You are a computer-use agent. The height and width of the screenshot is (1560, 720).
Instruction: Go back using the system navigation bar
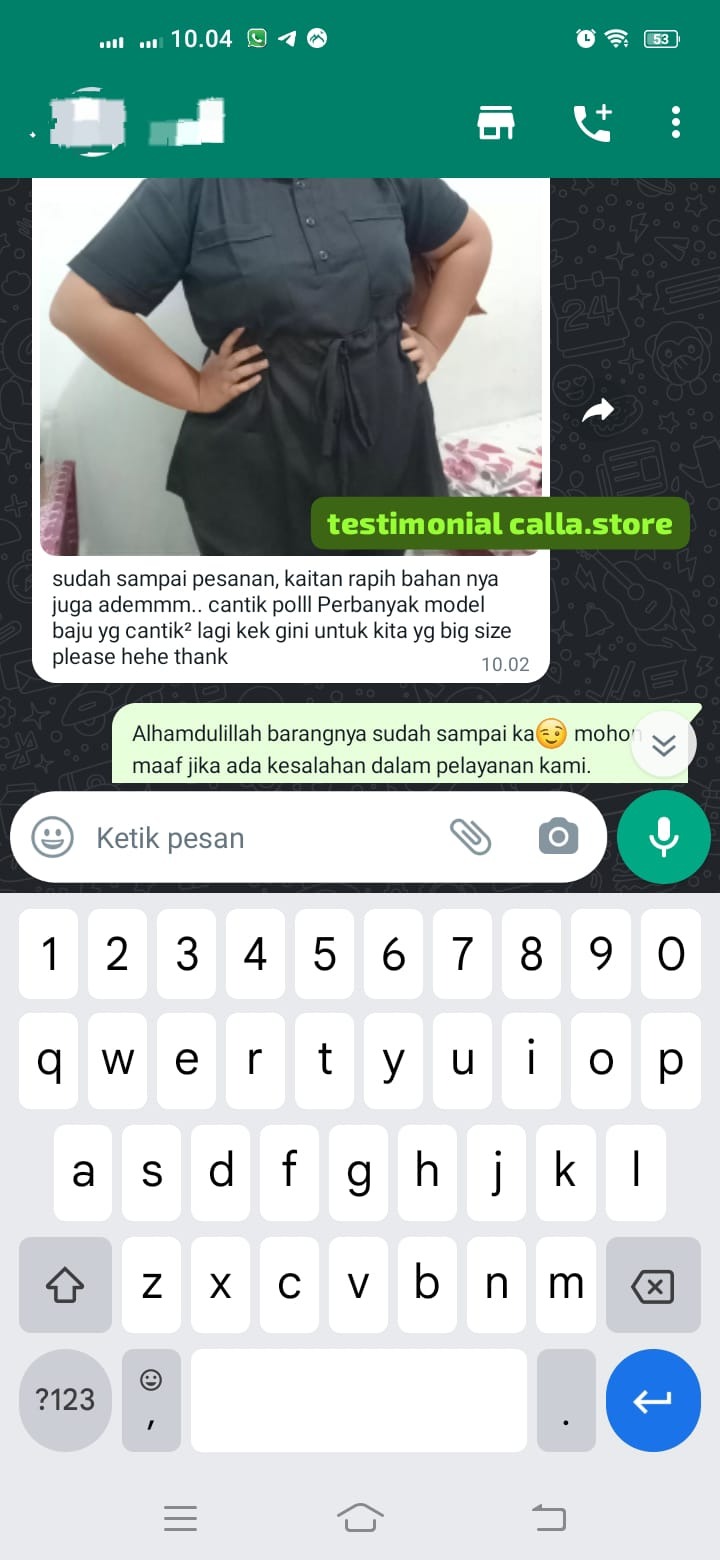pos(548,1518)
